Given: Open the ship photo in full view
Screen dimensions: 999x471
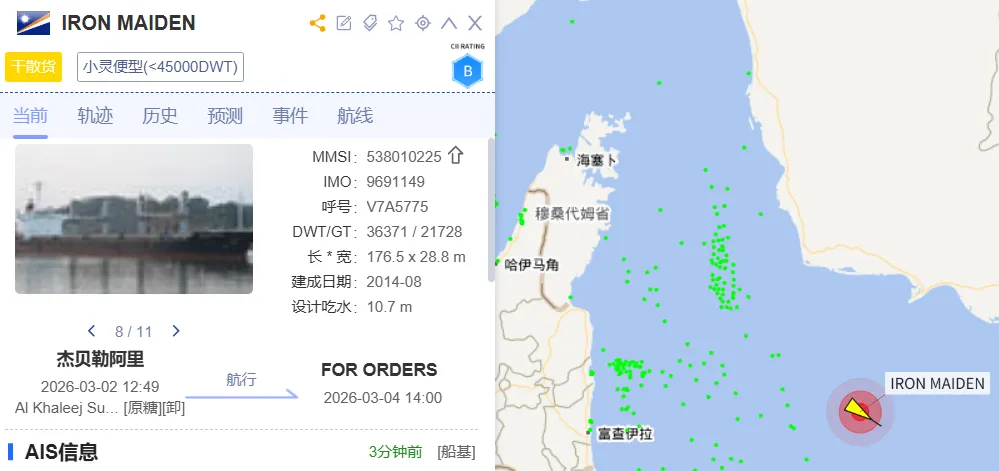Looking at the screenshot, I should (134, 219).
